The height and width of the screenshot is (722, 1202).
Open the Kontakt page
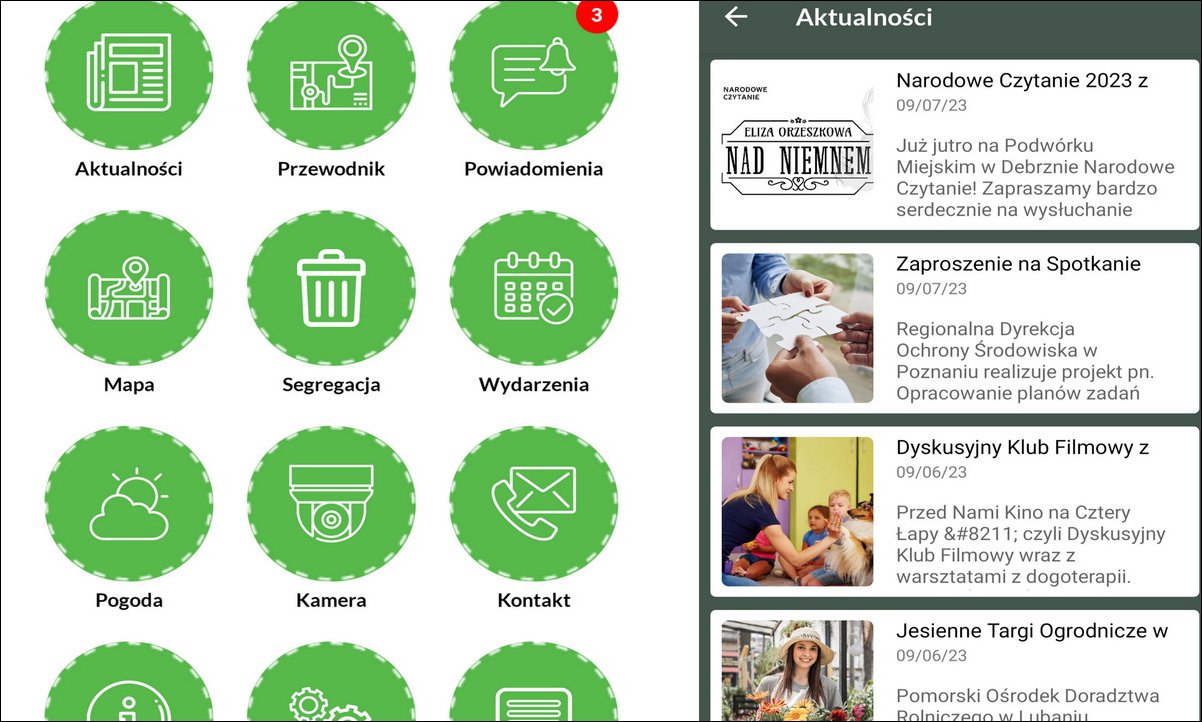tap(533, 505)
